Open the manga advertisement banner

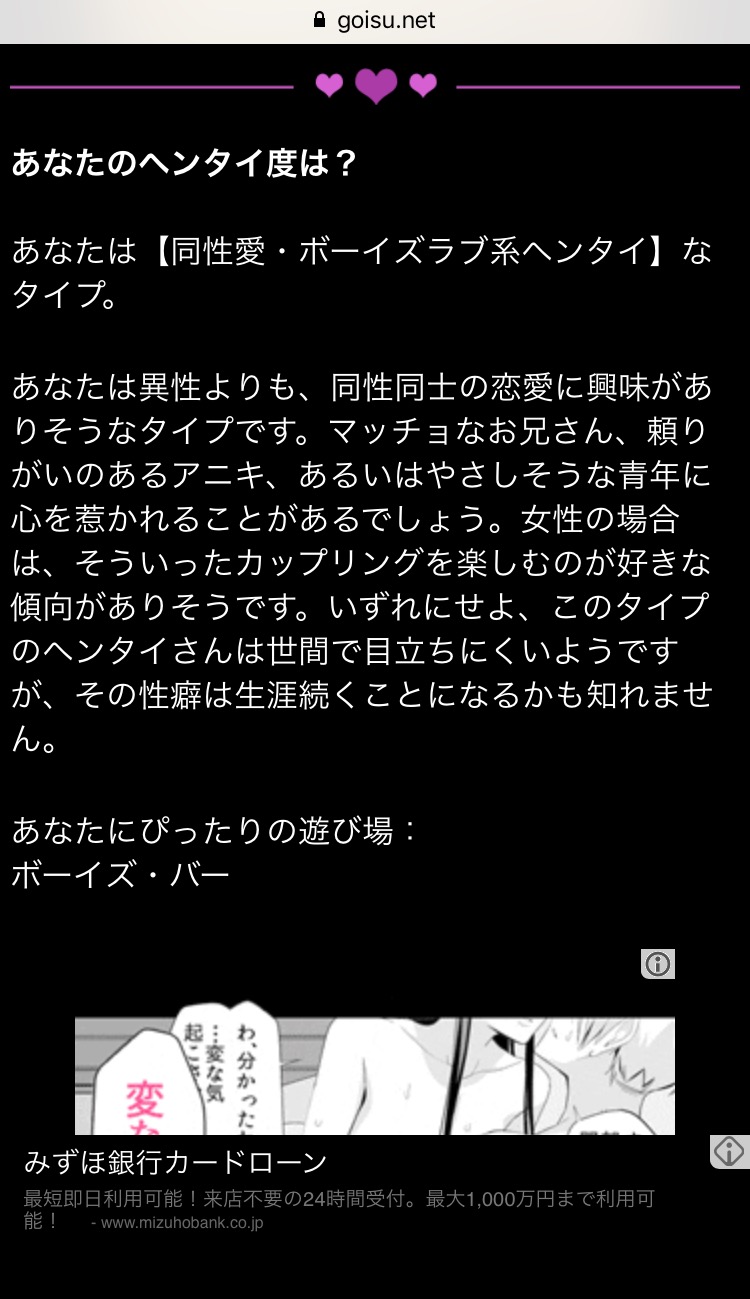(374, 1075)
